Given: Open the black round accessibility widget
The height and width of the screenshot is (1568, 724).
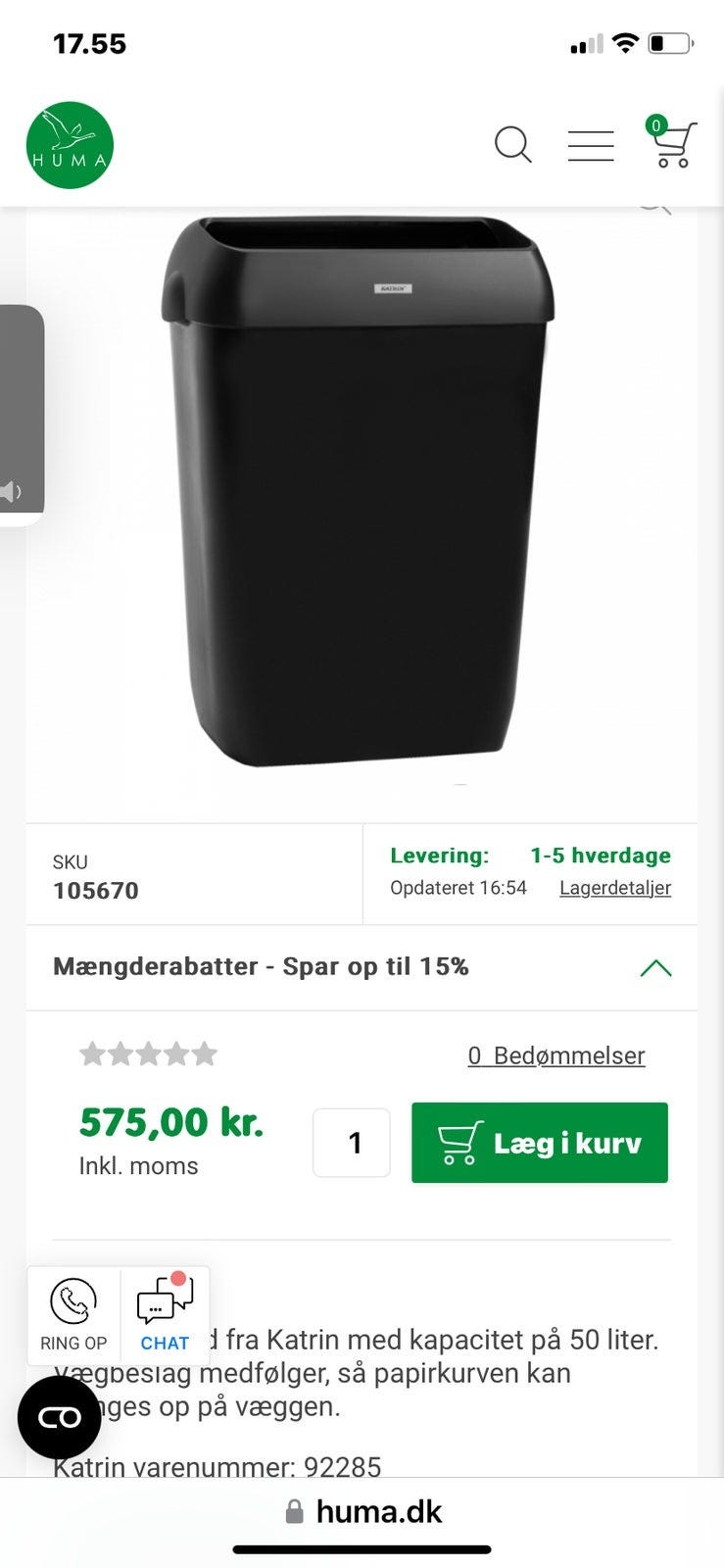Looking at the screenshot, I should click(x=59, y=1417).
